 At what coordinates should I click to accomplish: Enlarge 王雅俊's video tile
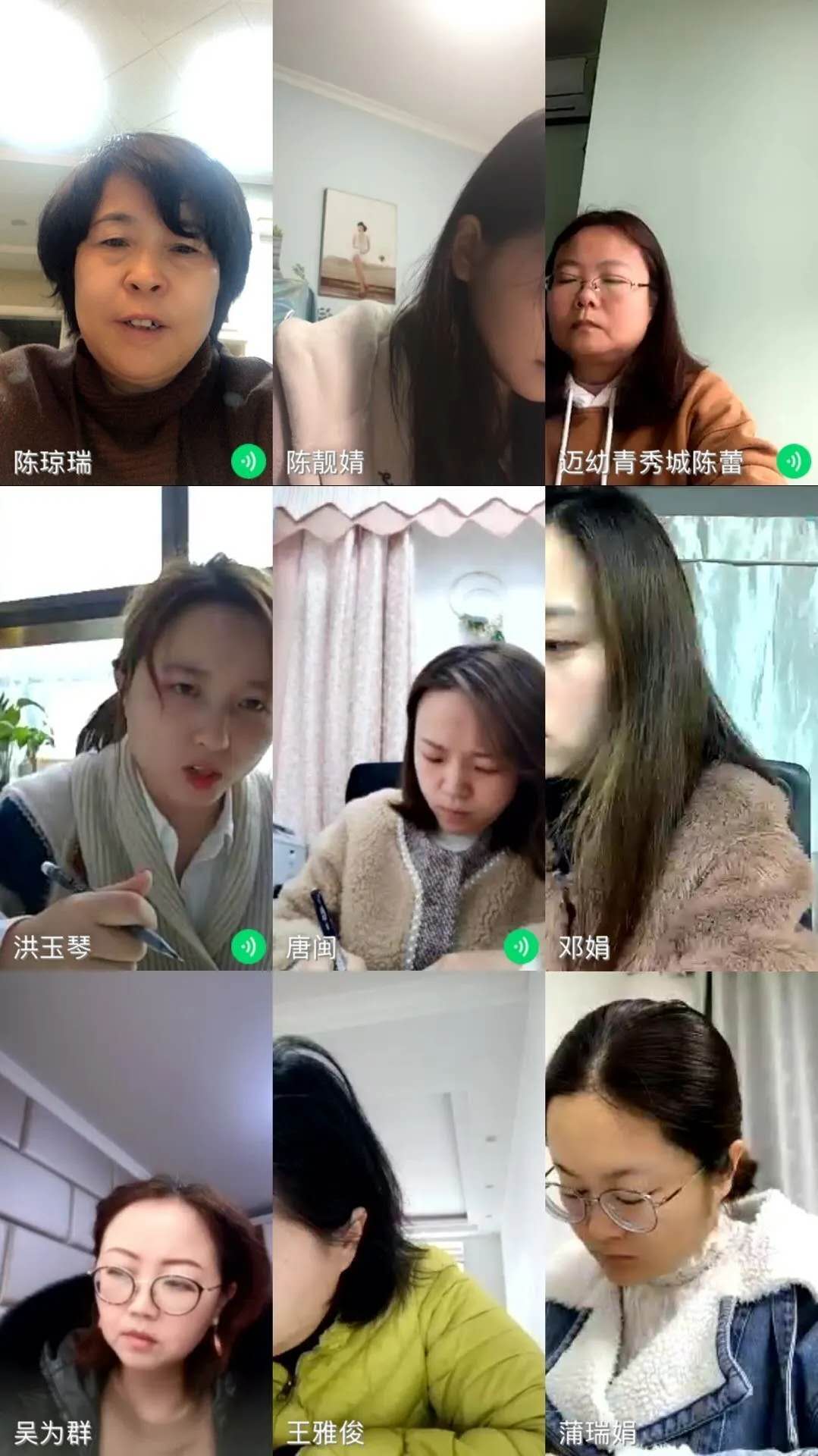[x=409, y=1213]
